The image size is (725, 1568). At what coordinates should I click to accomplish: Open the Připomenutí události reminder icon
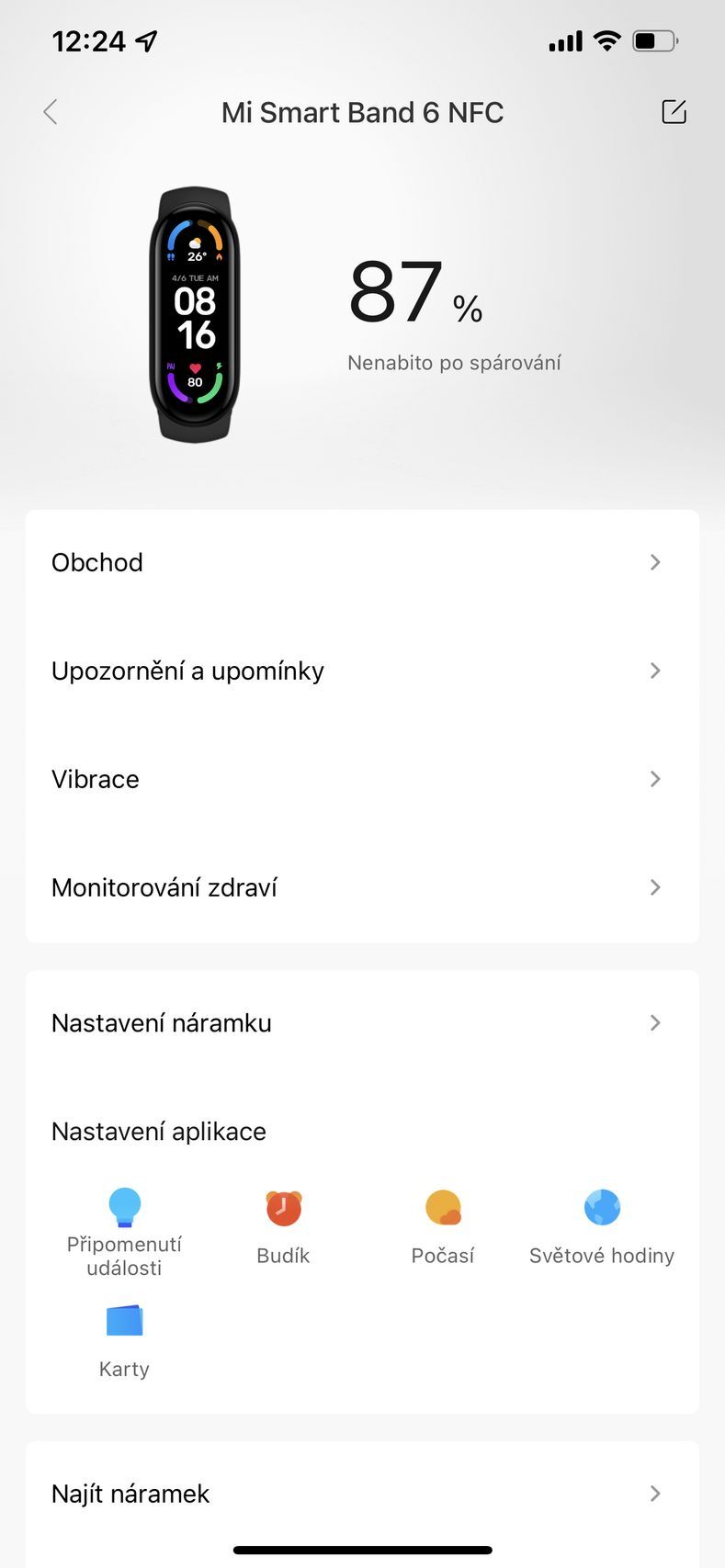(x=124, y=1207)
